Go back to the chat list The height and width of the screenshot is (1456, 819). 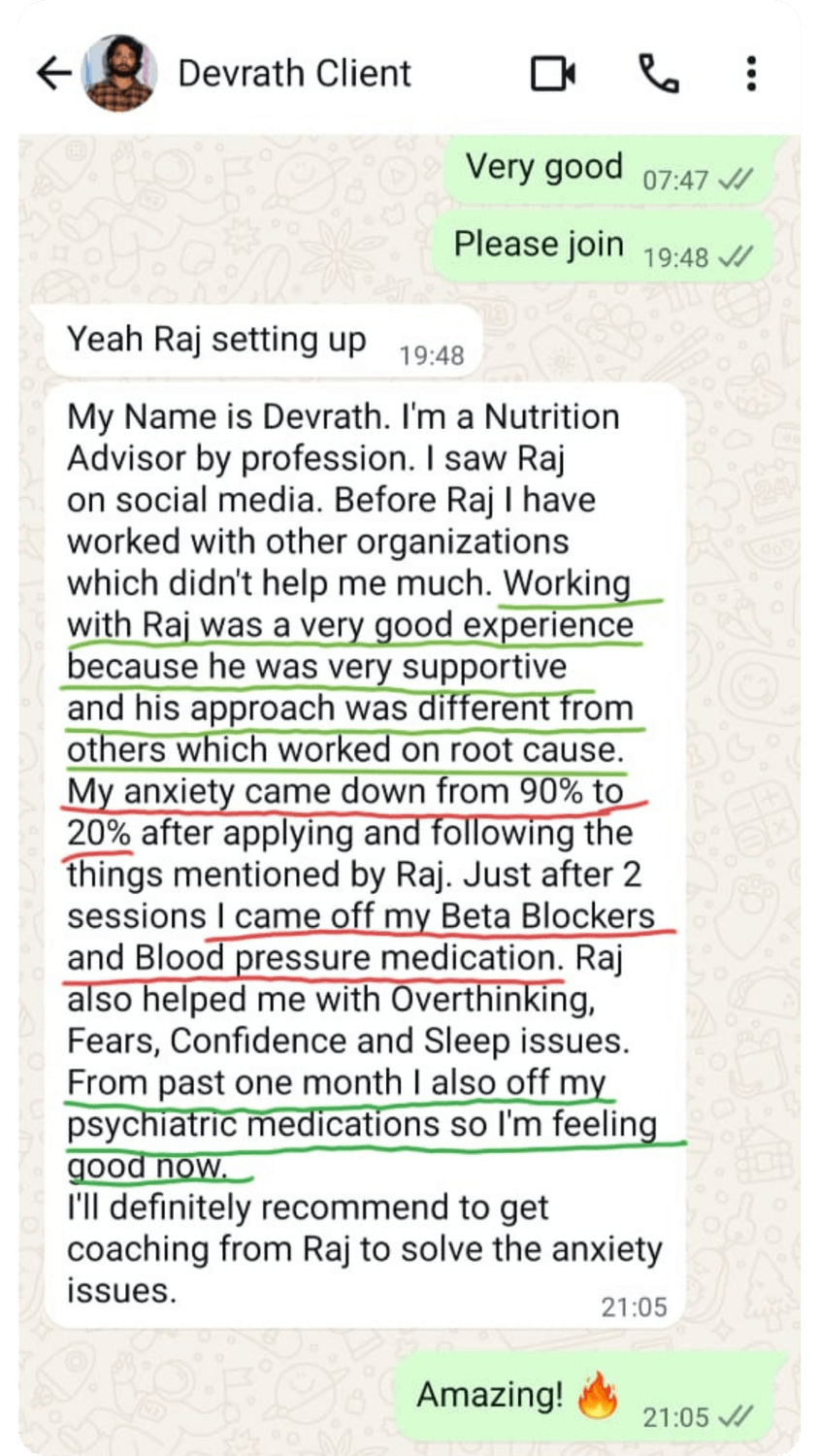click(54, 73)
